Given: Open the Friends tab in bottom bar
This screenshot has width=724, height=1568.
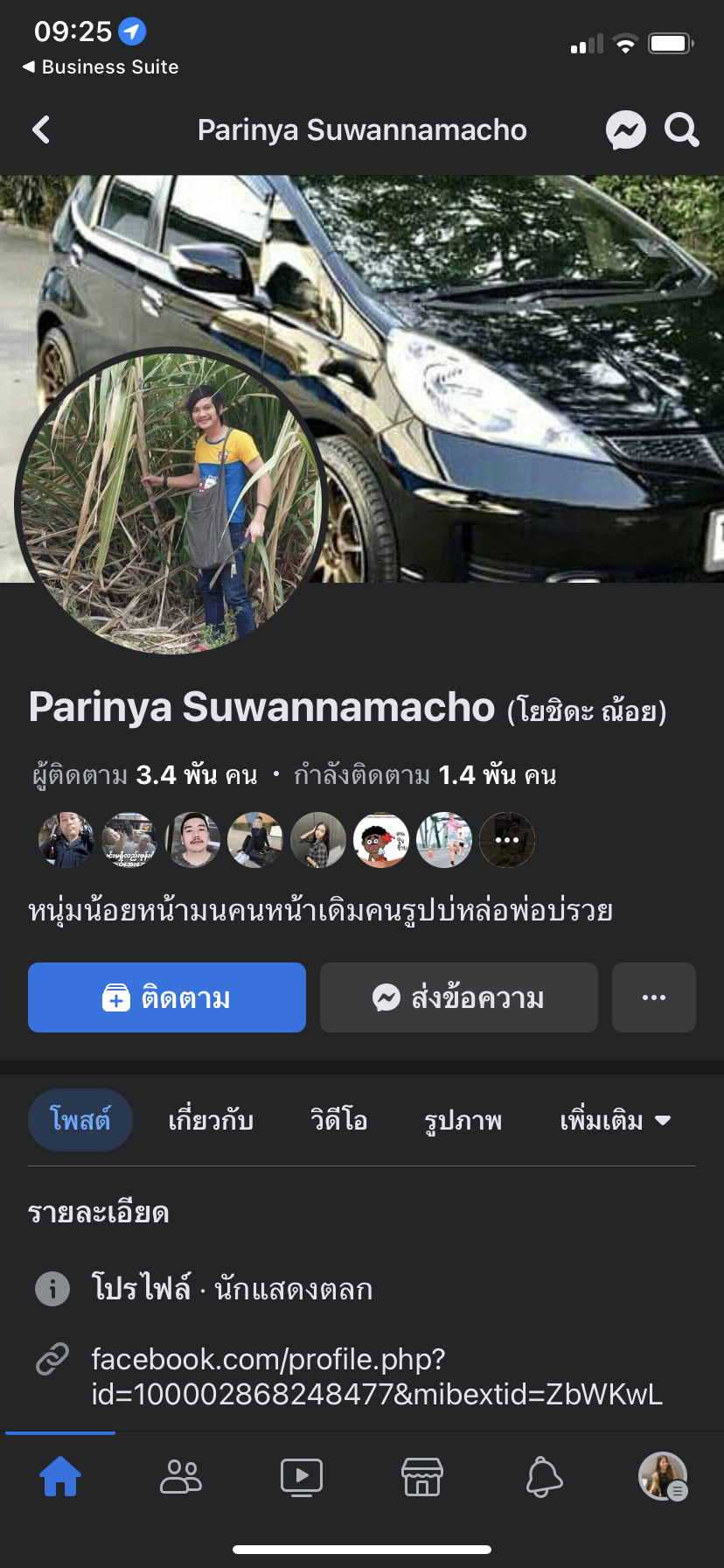Looking at the screenshot, I should pos(181,1477).
